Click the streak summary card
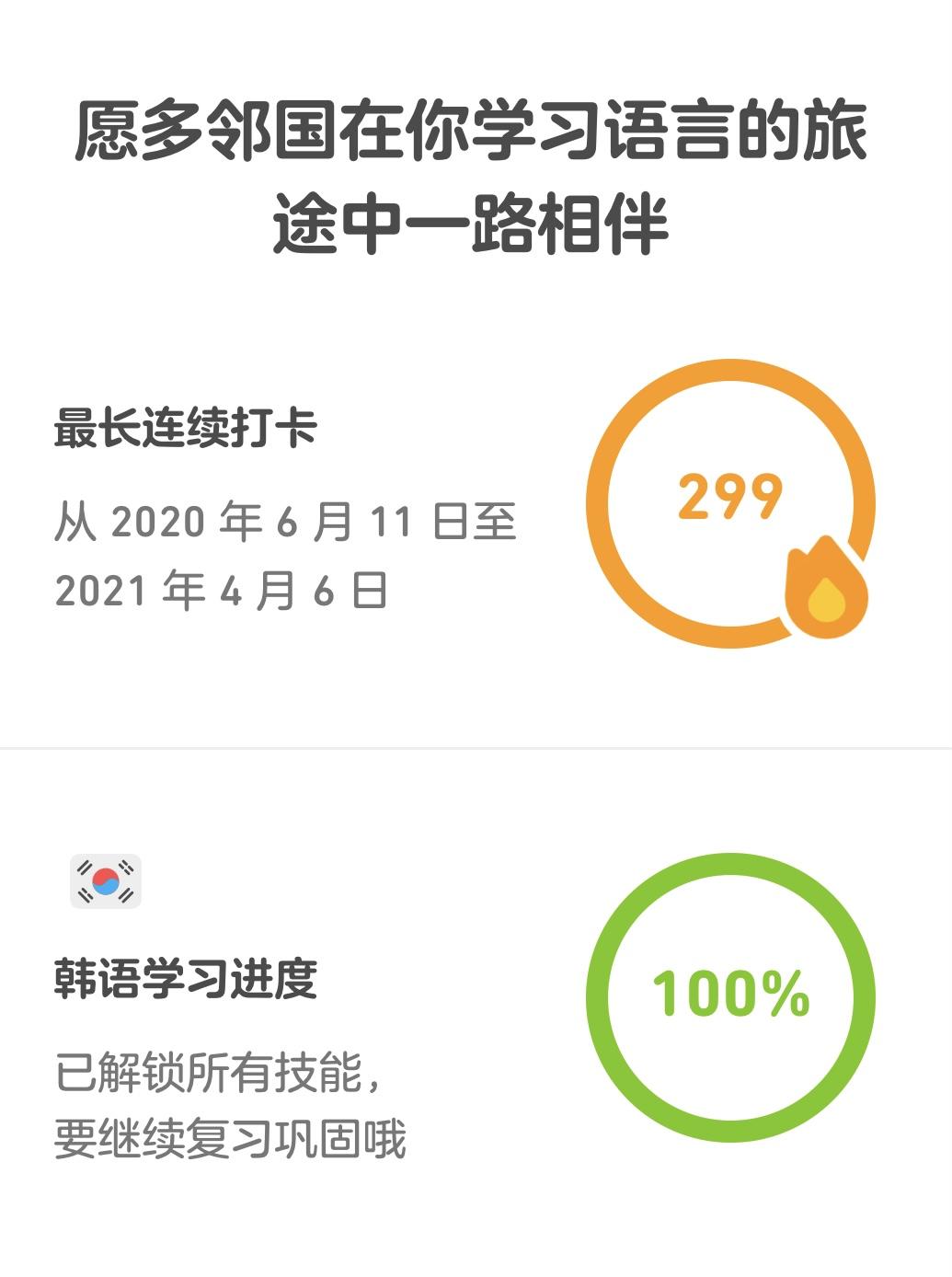The width and height of the screenshot is (952, 1277). point(460,506)
